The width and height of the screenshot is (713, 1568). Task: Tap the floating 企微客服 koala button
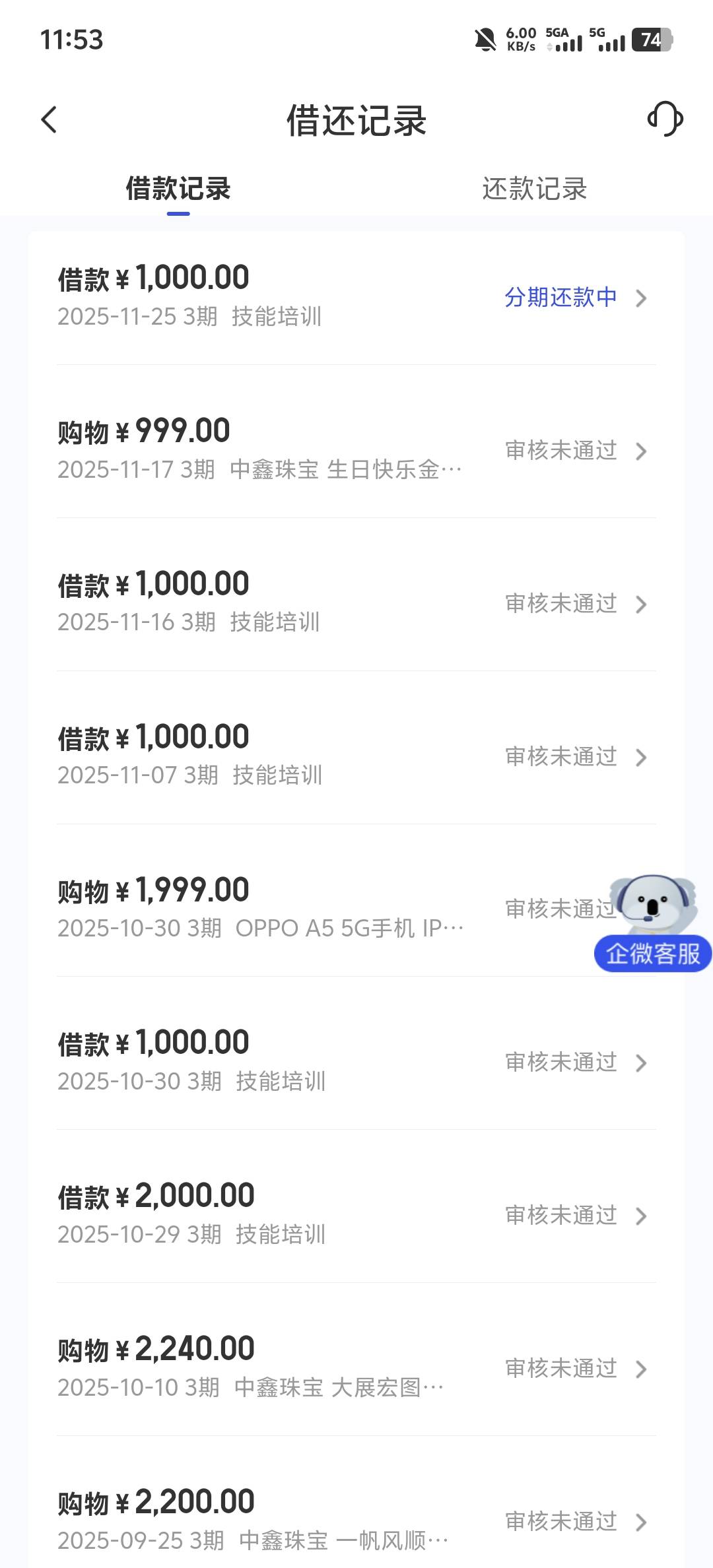[653, 924]
